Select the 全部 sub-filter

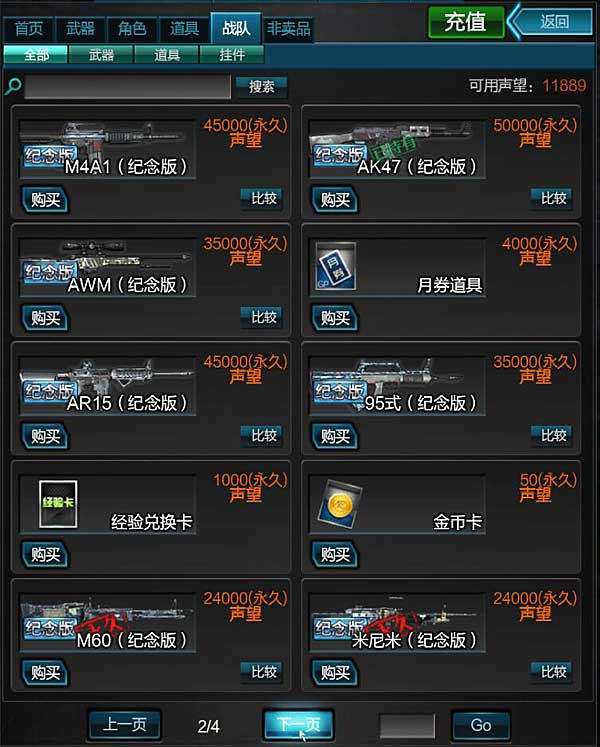pos(36,55)
